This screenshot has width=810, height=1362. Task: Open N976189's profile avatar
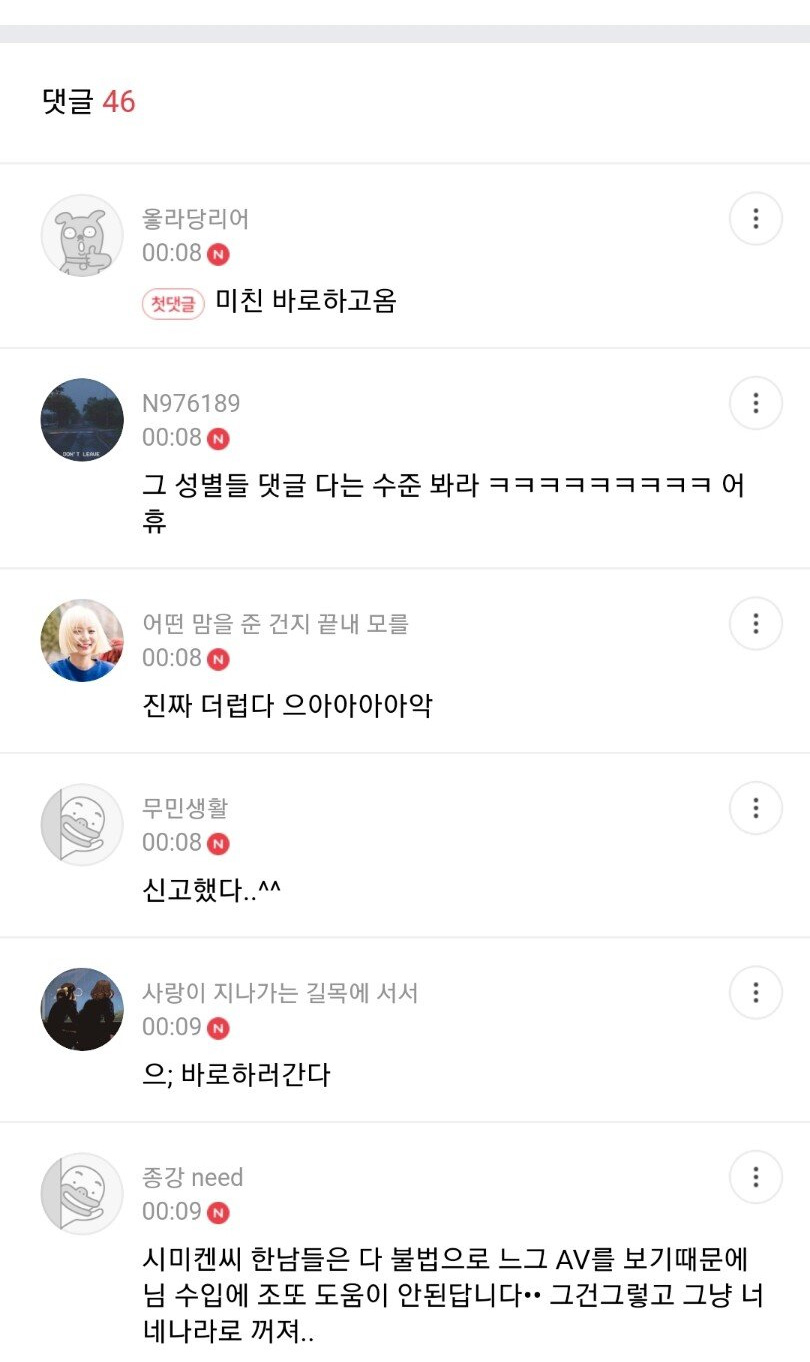[x=82, y=420]
